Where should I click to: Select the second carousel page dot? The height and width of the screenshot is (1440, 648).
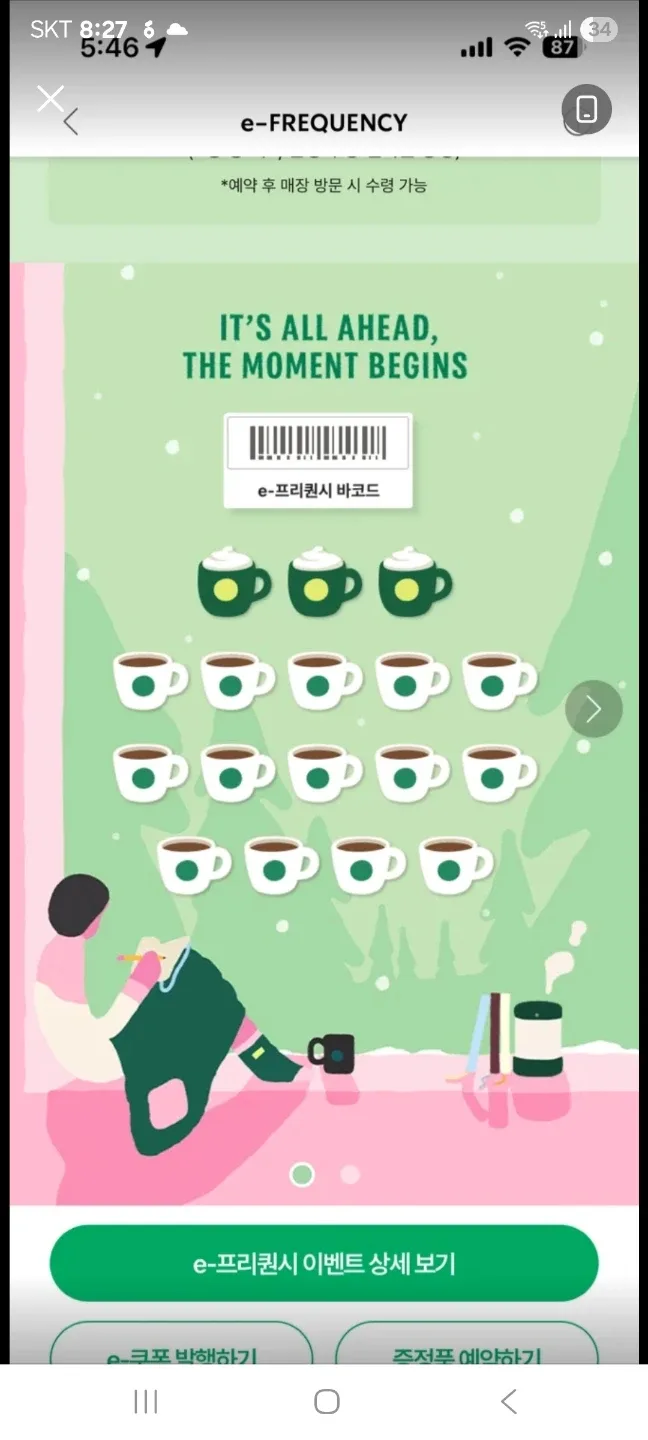[x=350, y=1175]
